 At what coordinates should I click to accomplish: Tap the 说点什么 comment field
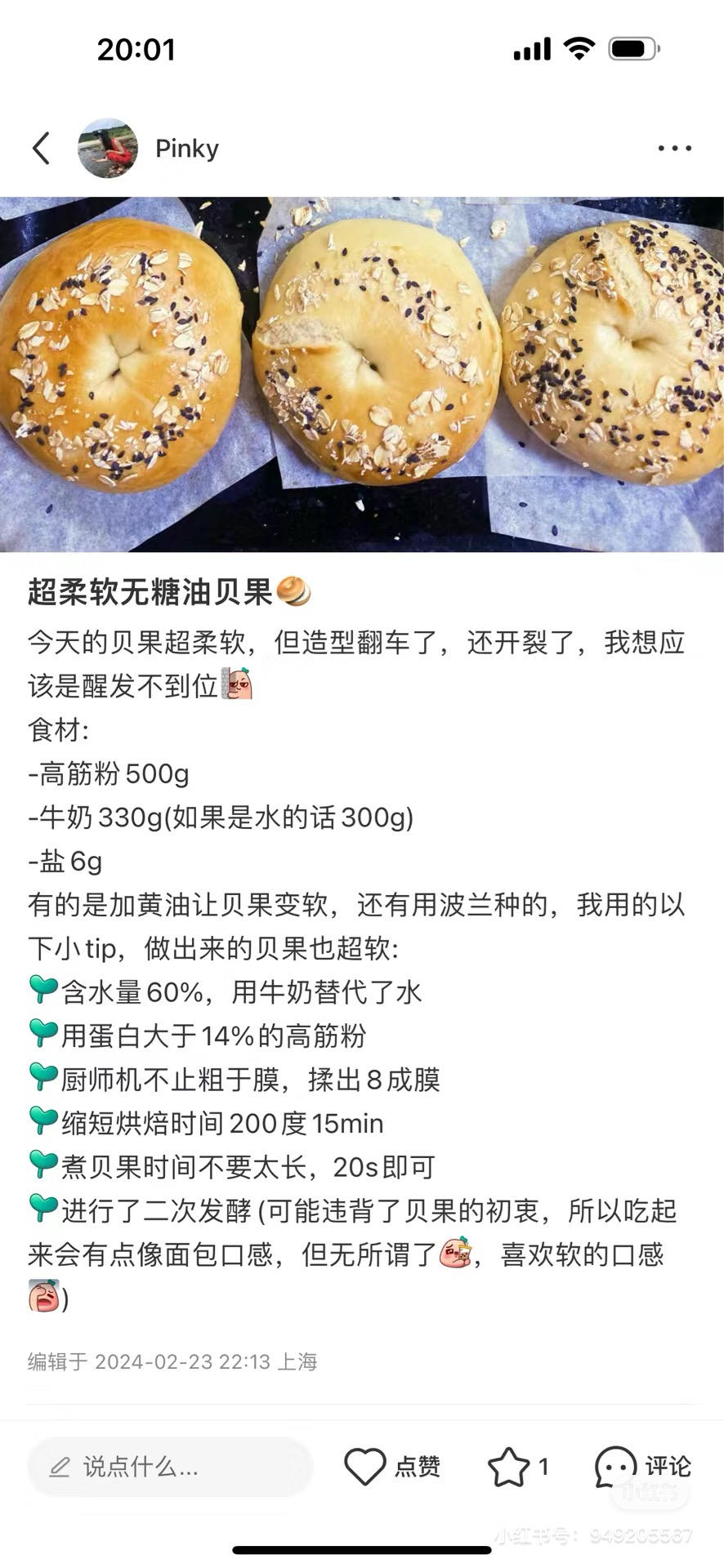point(170,1468)
